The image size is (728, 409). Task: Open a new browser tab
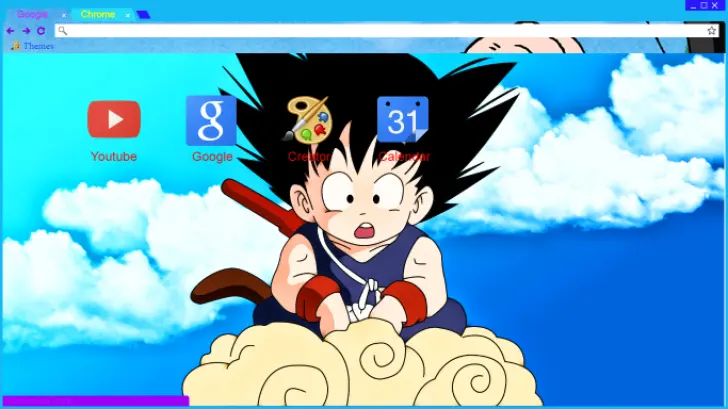[143, 15]
